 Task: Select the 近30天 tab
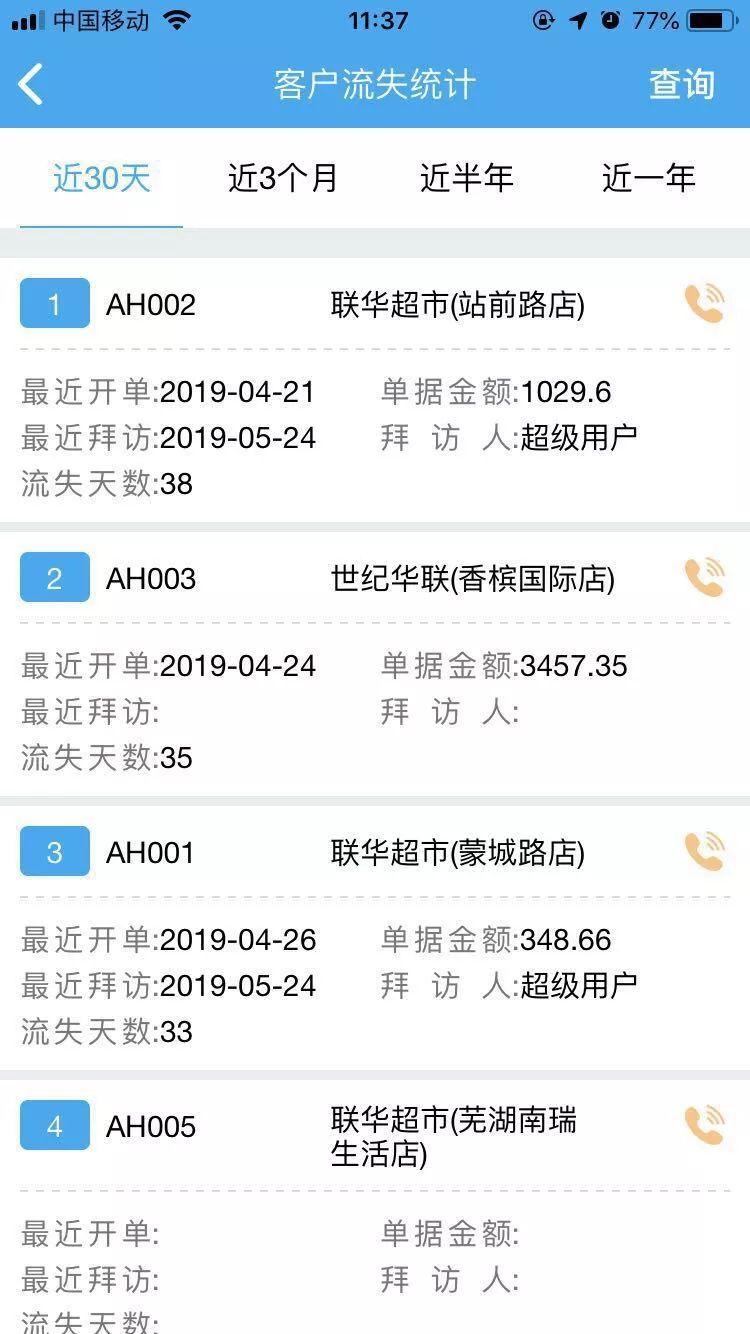(x=101, y=177)
